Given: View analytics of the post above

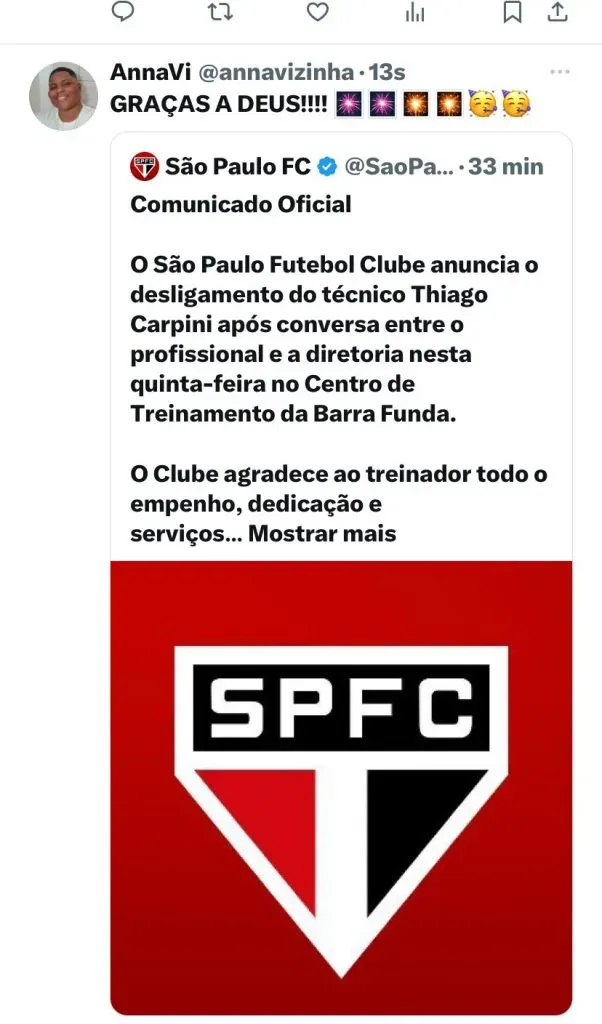Looking at the screenshot, I should pos(414,12).
